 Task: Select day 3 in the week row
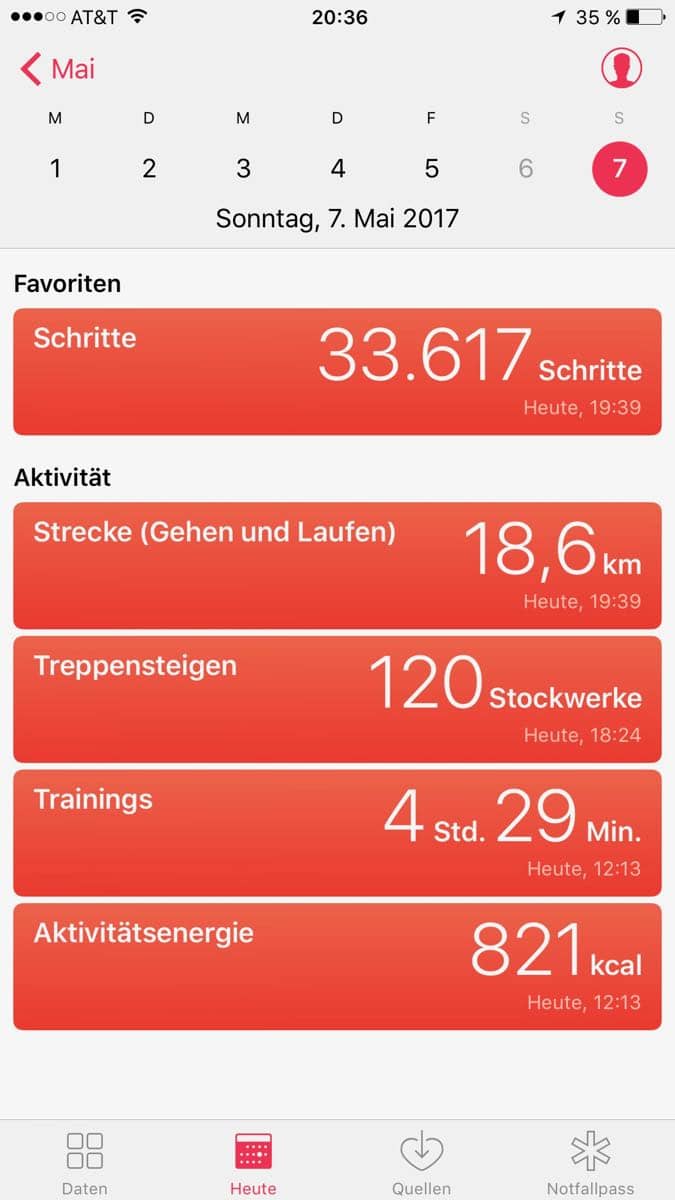tap(243, 168)
